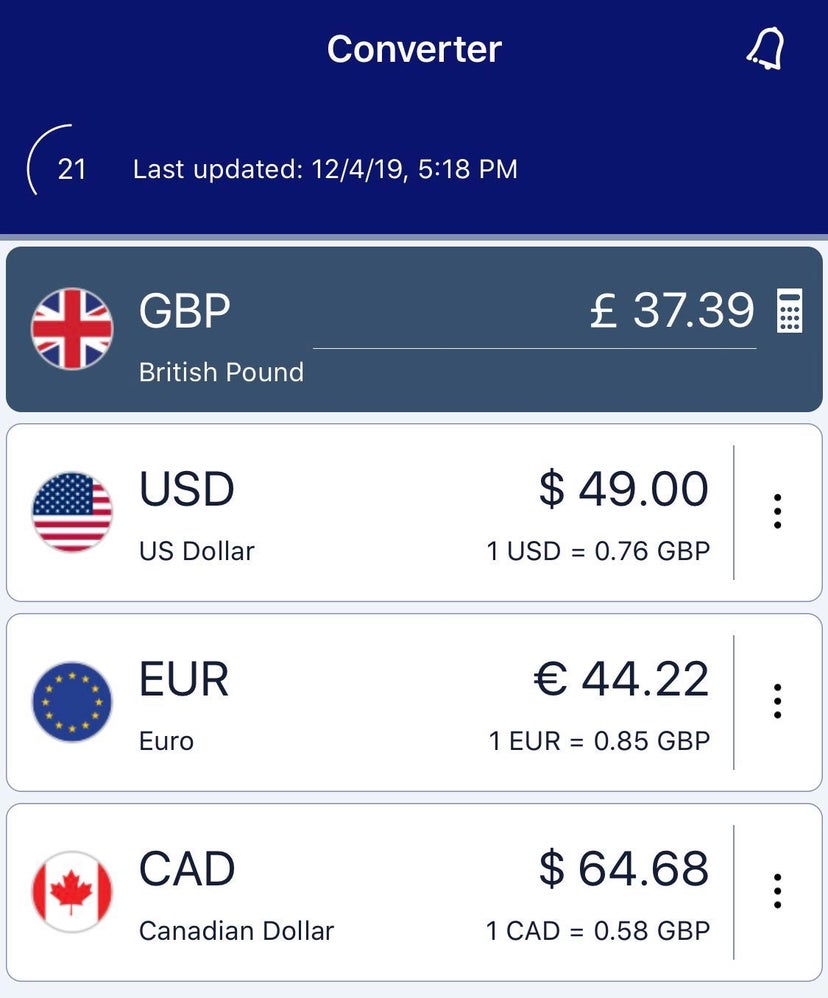Click the Converter title

pyautogui.click(x=413, y=49)
